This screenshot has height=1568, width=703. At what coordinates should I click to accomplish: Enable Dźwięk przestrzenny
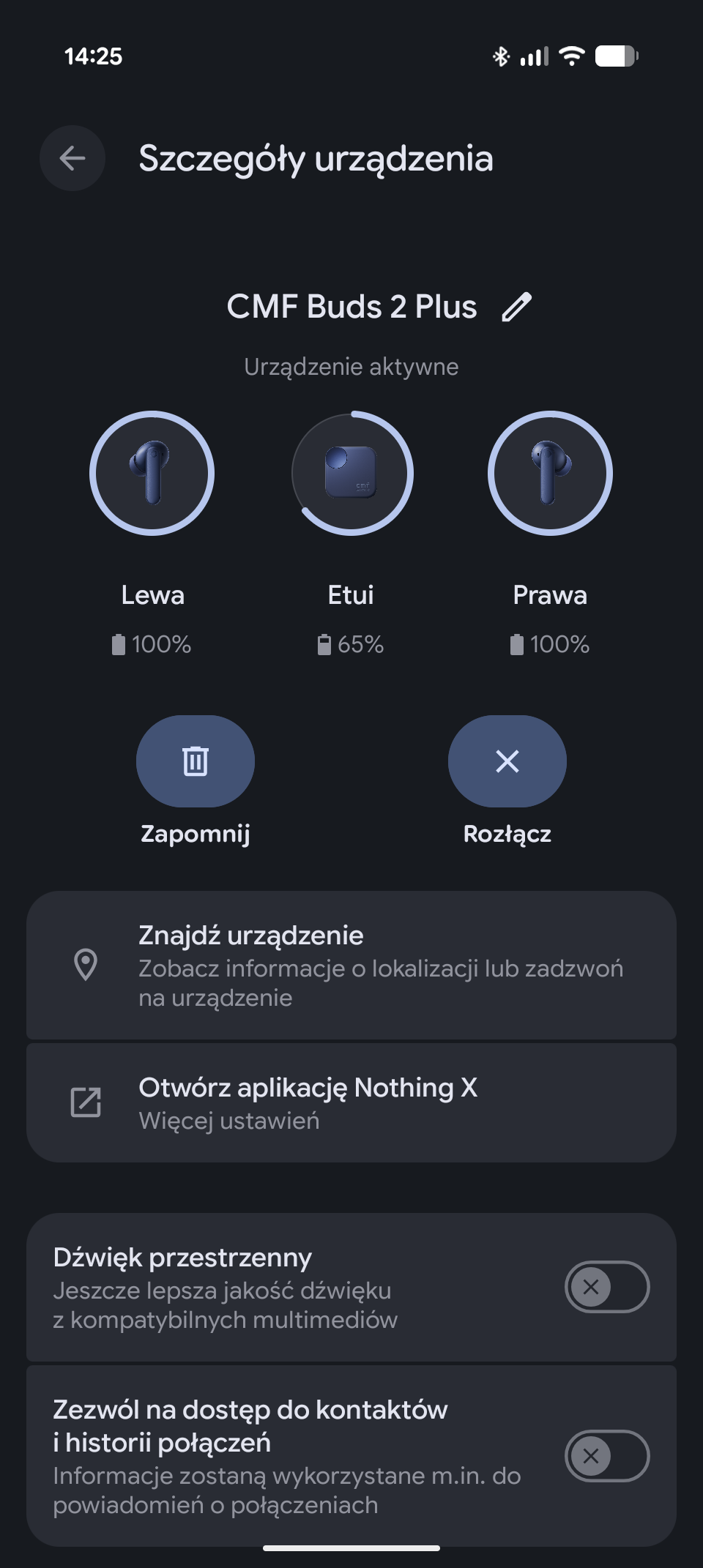click(x=606, y=1286)
